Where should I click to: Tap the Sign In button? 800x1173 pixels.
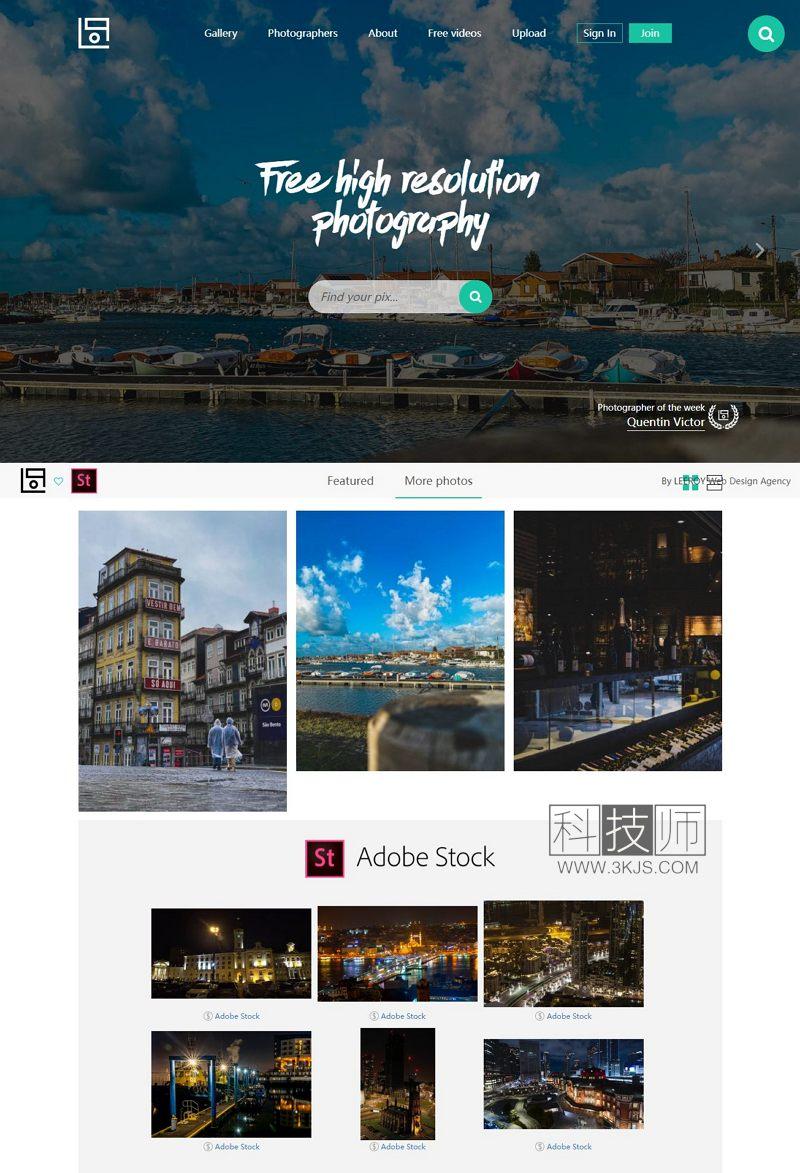[x=599, y=33]
